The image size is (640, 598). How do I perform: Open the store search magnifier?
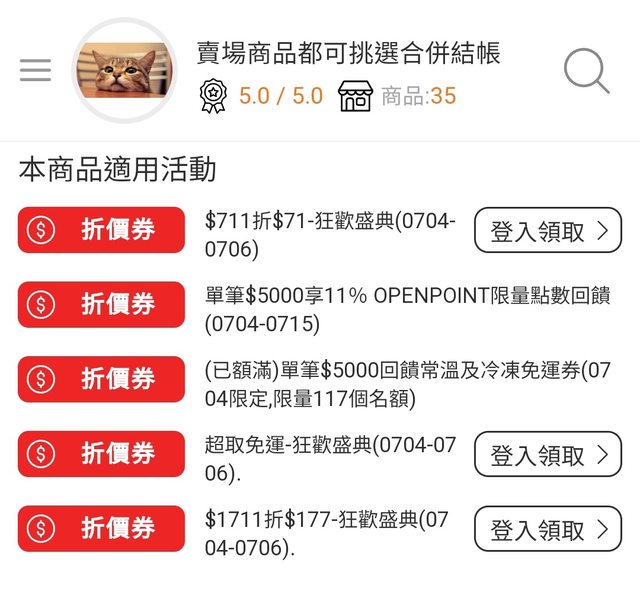coord(587,71)
